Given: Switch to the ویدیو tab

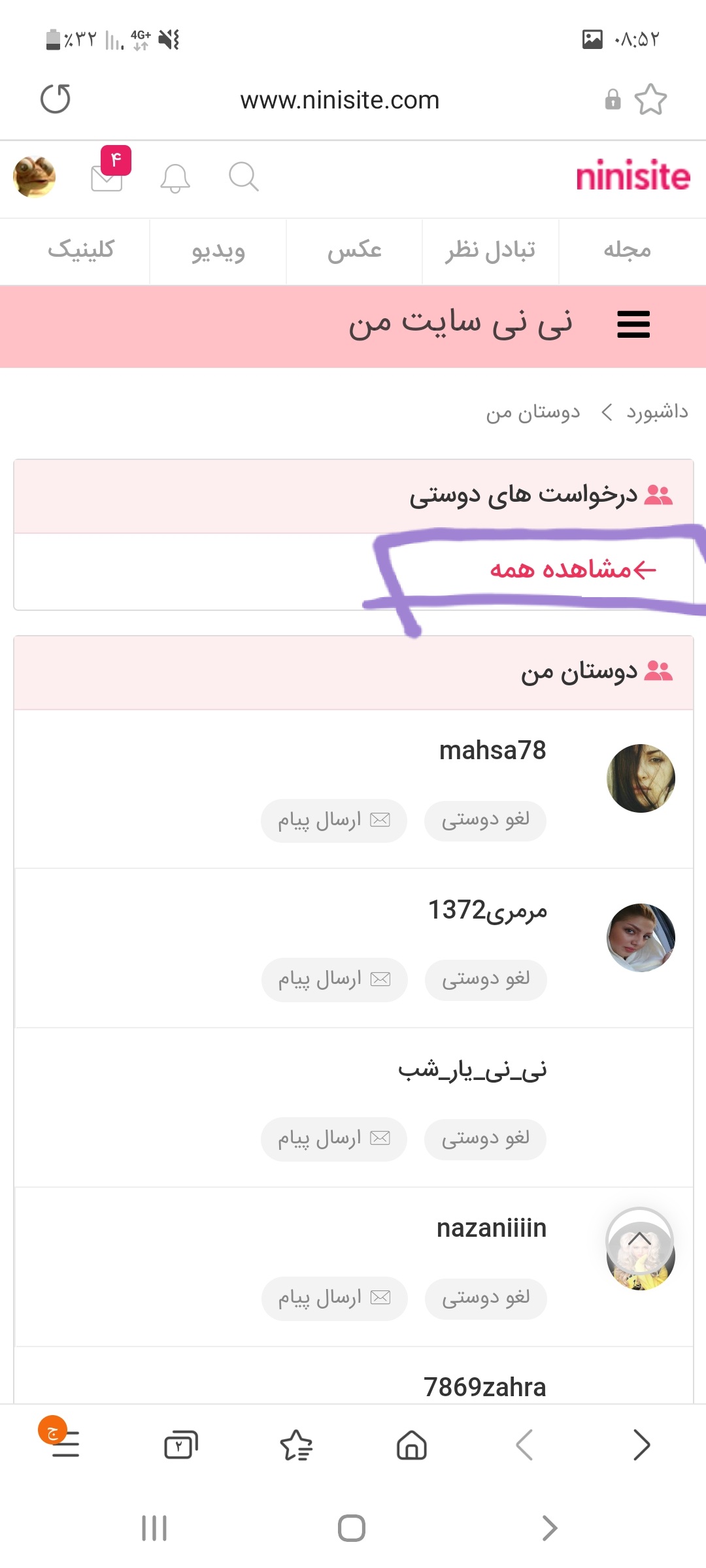Looking at the screenshot, I should [218, 251].
